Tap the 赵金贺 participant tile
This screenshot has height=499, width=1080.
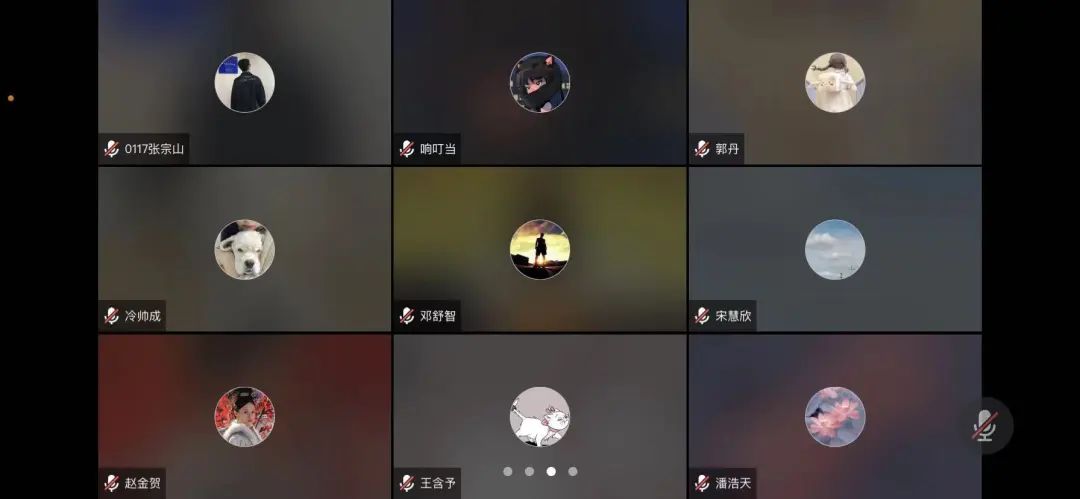coord(244,416)
